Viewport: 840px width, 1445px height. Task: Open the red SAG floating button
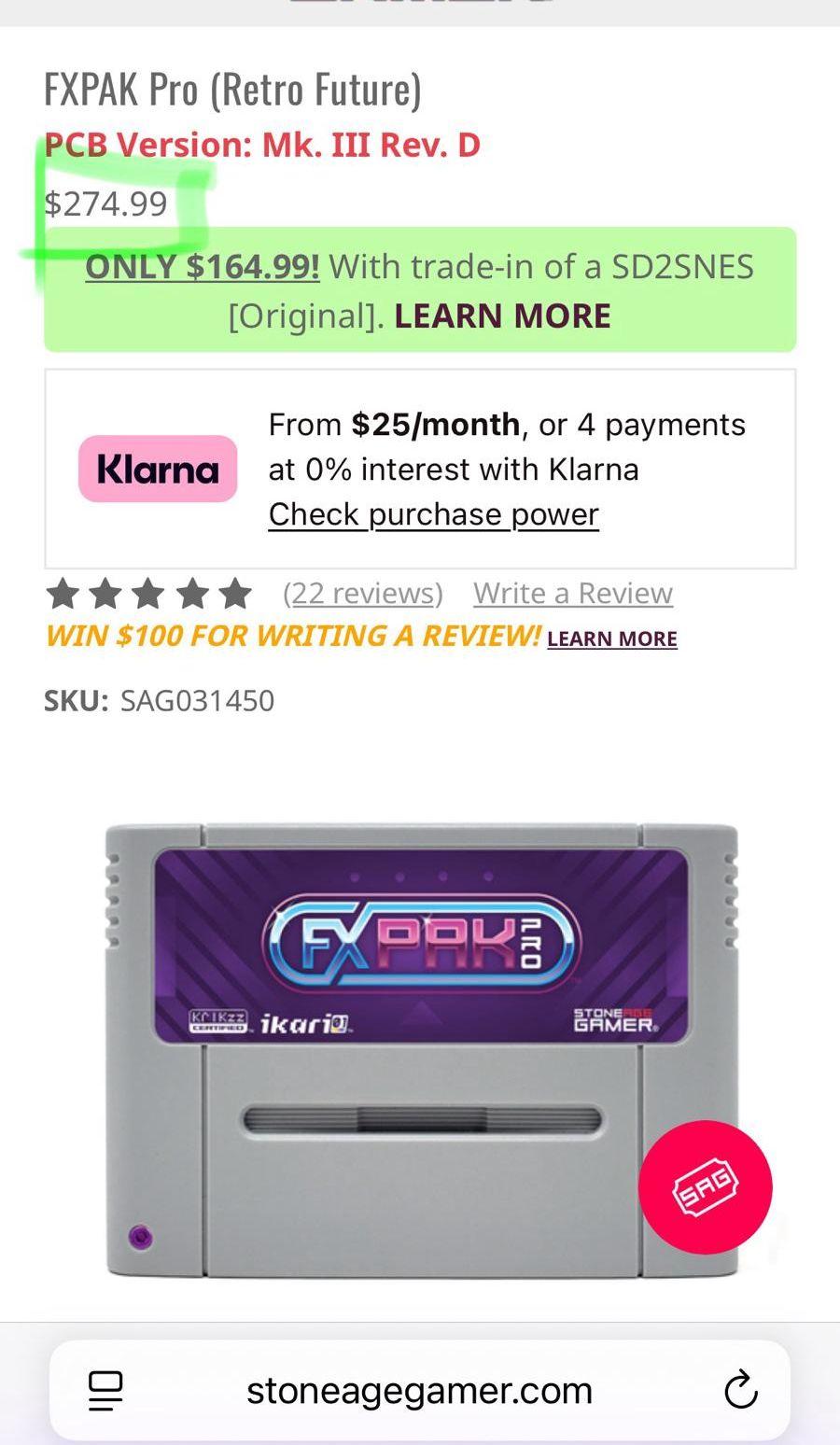(x=706, y=1187)
